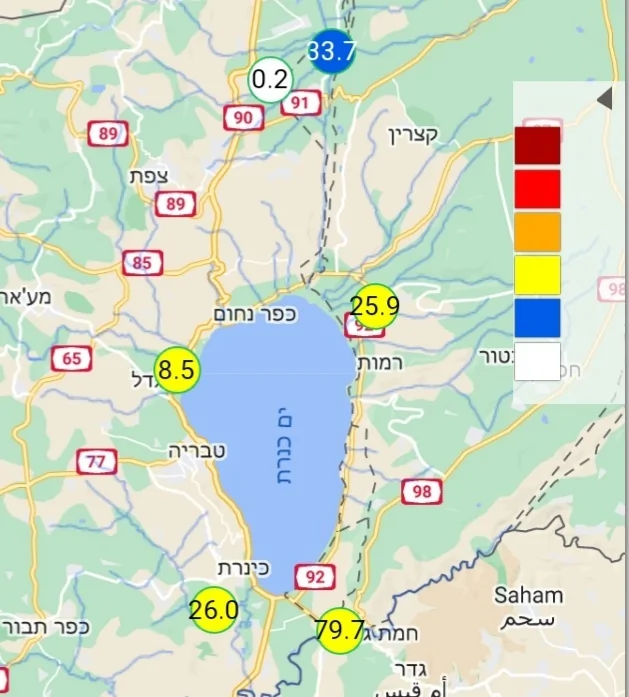Open the 33.7 blue station marker
Image resolution: width=629 pixels, height=697 pixels.
tap(331, 49)
